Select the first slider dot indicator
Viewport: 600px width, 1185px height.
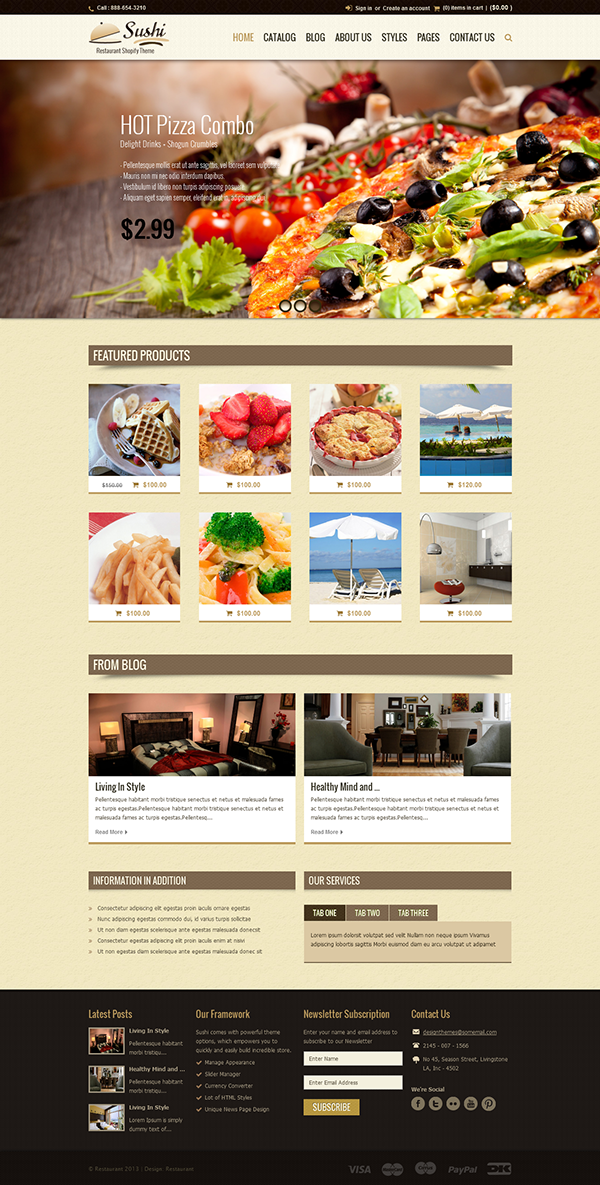click(285, 305)
